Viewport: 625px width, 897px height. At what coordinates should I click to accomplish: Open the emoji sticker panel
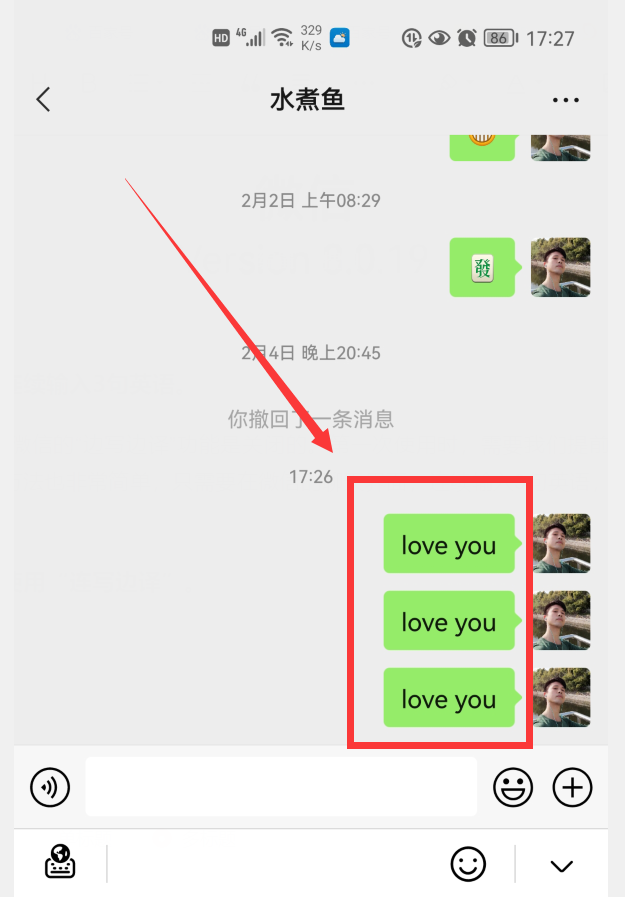pyautogui.click(x=513, y=787)
